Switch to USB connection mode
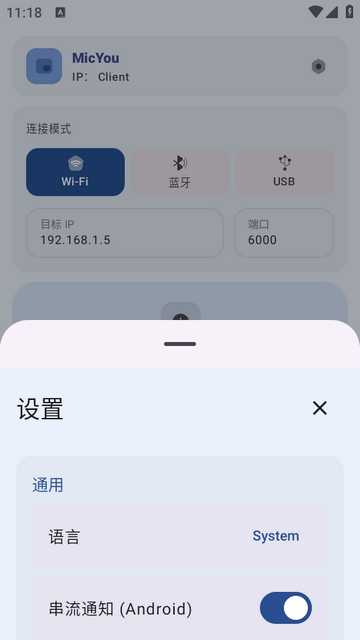 [284, 172]
